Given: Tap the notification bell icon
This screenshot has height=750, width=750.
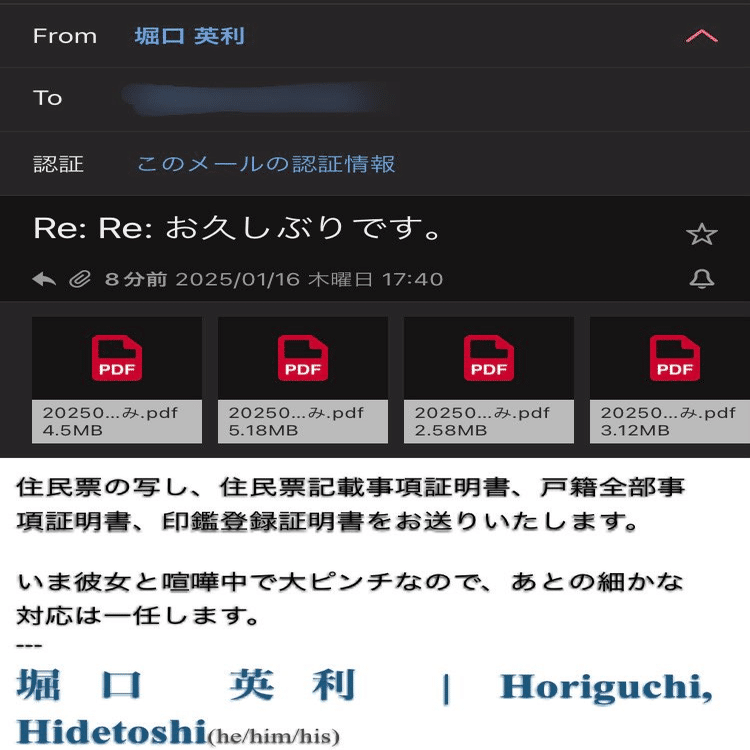Looking at the screenshot, I should point(702,279).
